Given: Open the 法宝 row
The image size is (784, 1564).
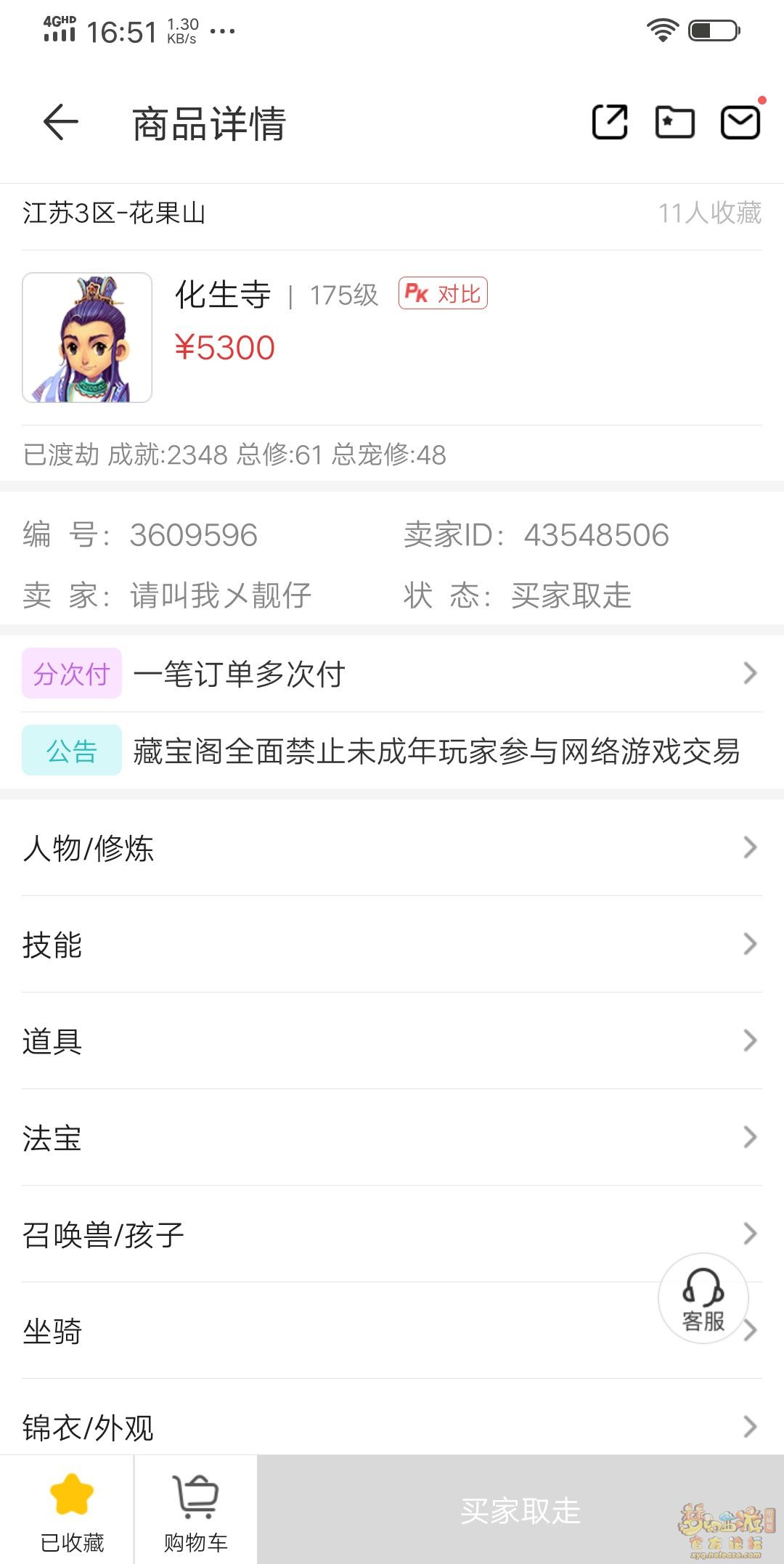Looking at the screenshot, I should pos(392,1138).
